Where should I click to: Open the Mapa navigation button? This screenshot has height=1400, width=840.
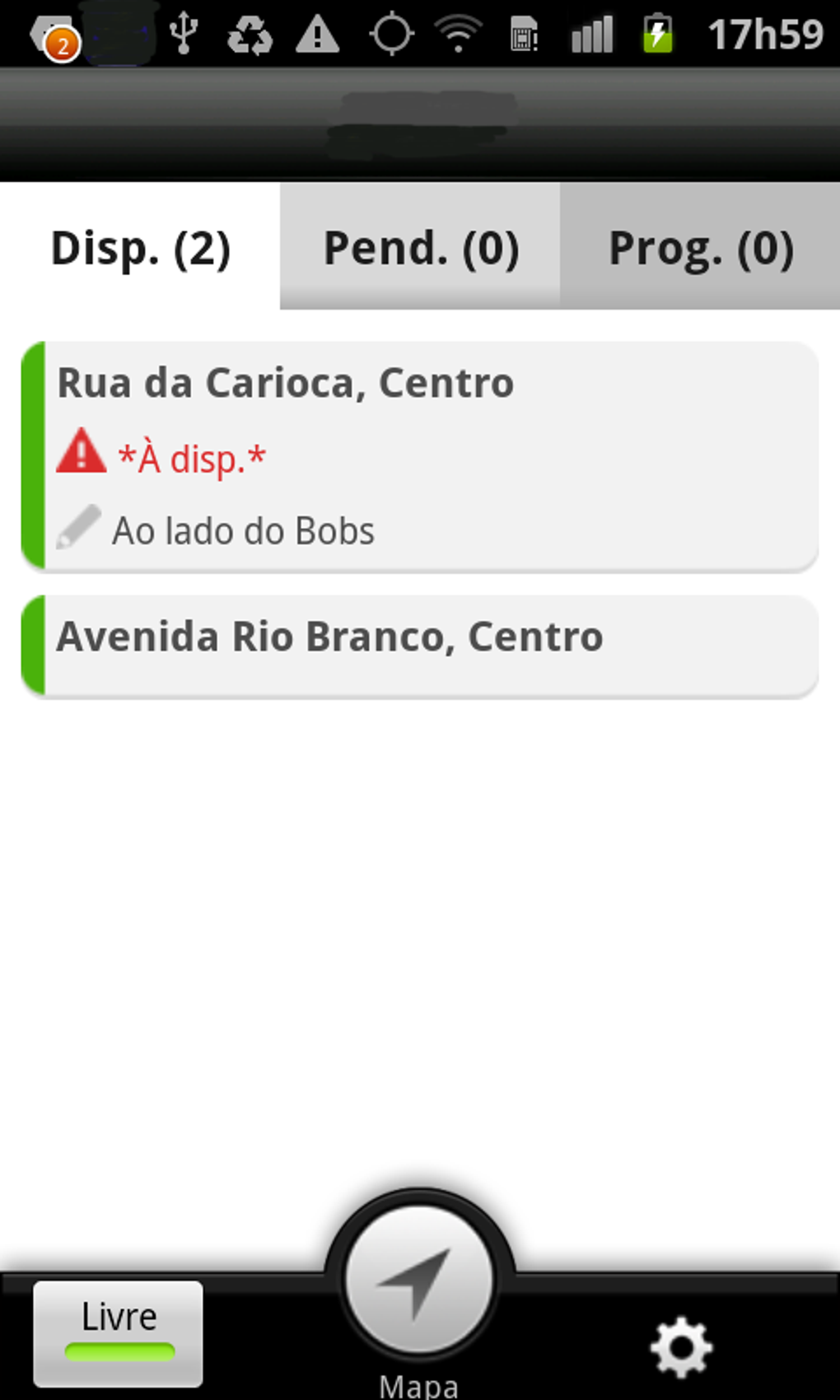[419, 1281]
